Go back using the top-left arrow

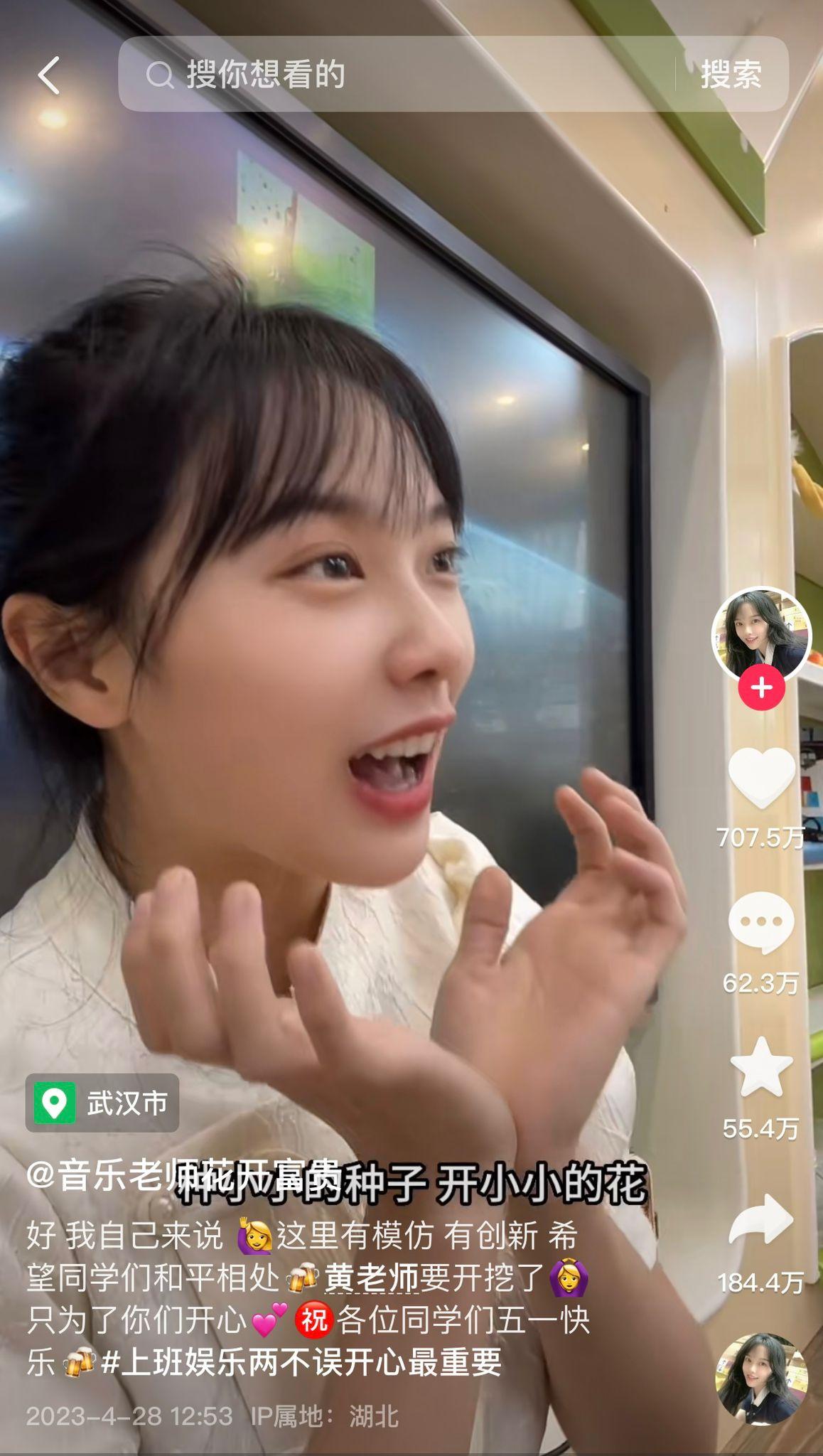[x=48, y=75]
